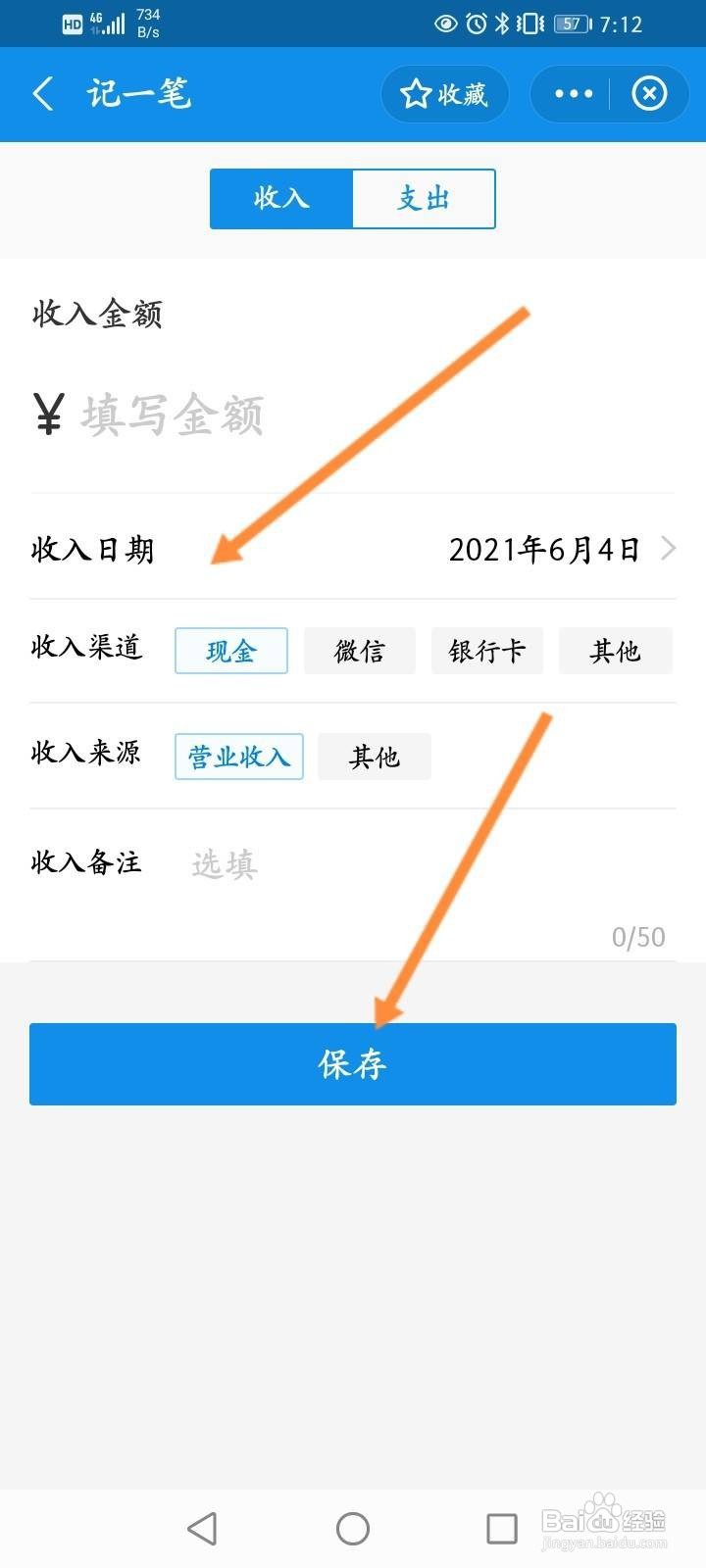Screen dimensions: 706x1568
Task: Switch to the 支出 tab
Action: coord(424,198)
